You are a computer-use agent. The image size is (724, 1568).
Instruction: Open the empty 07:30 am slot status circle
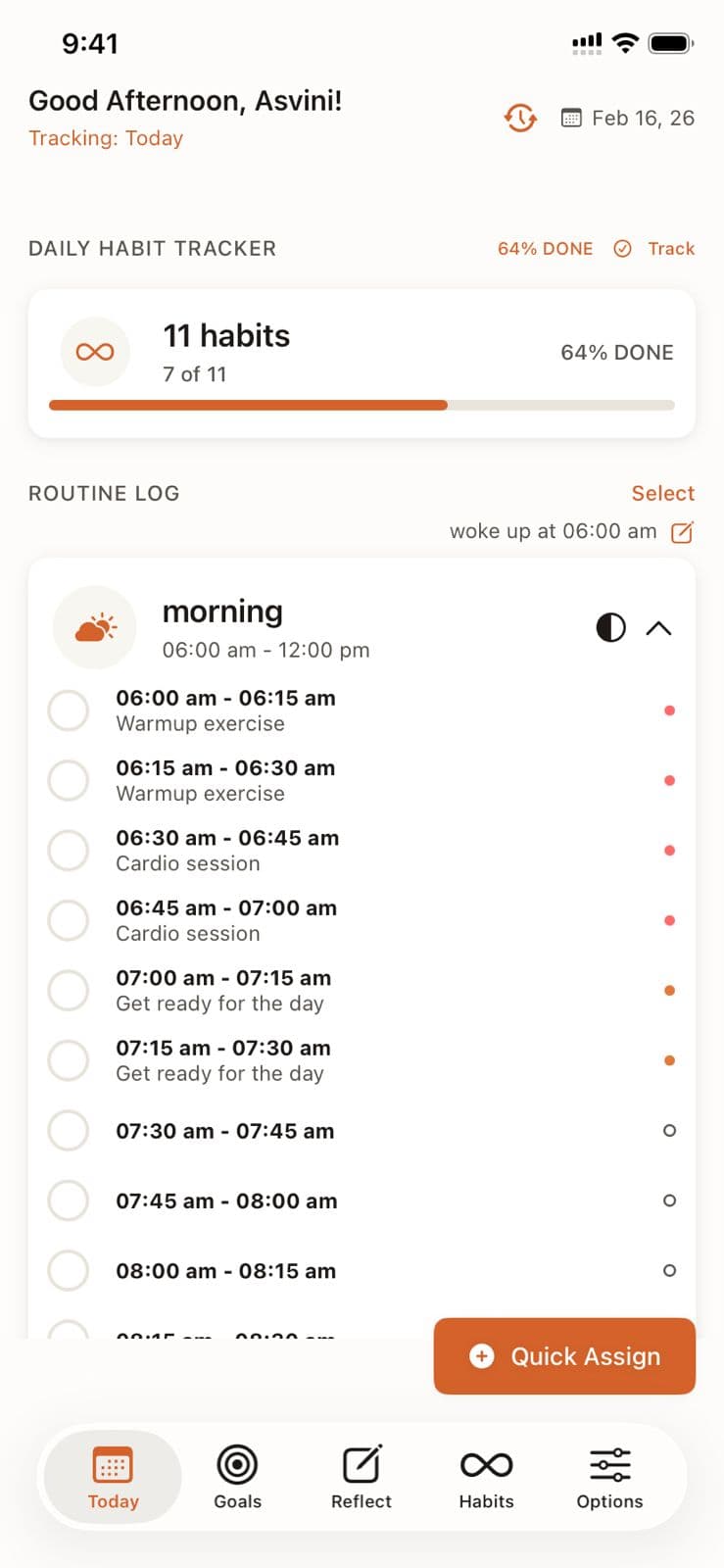pos(669,1130)
